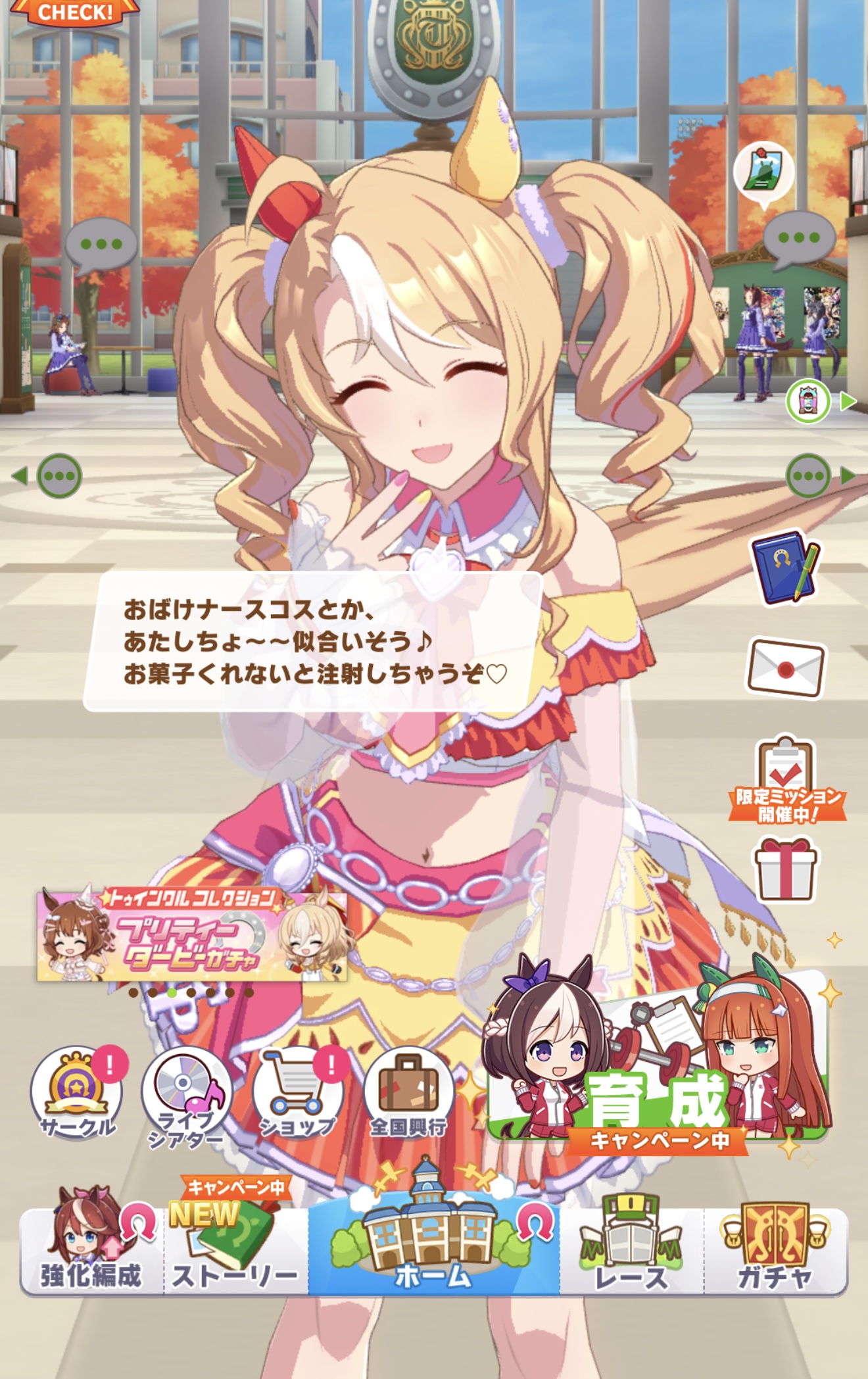Switch to the ストーリー tab
This screenshot has height=1379, width=868.
pyautogui.click(x=235, y=1249)
